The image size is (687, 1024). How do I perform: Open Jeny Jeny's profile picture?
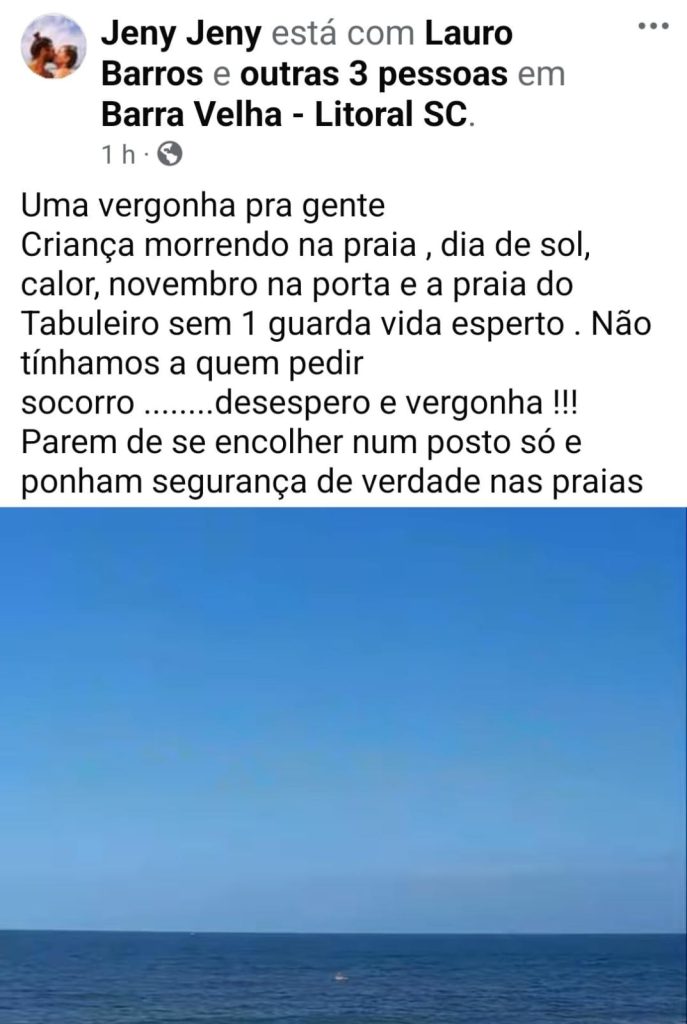pyautogui.click(x=53, y=47)
